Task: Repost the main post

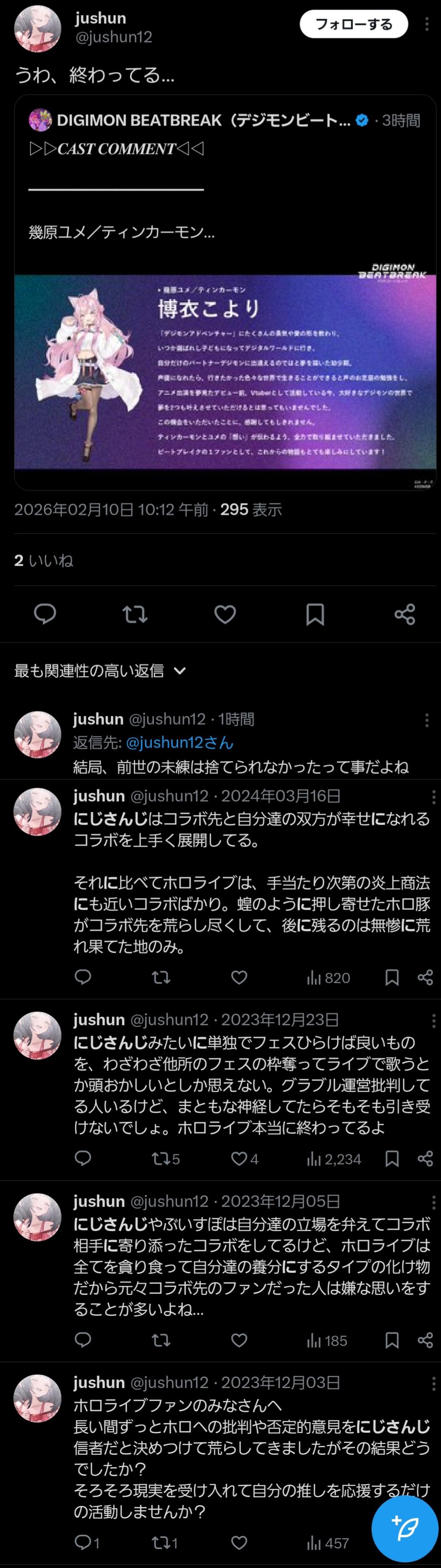Action: pyautogui.click(x=135, y=614)
